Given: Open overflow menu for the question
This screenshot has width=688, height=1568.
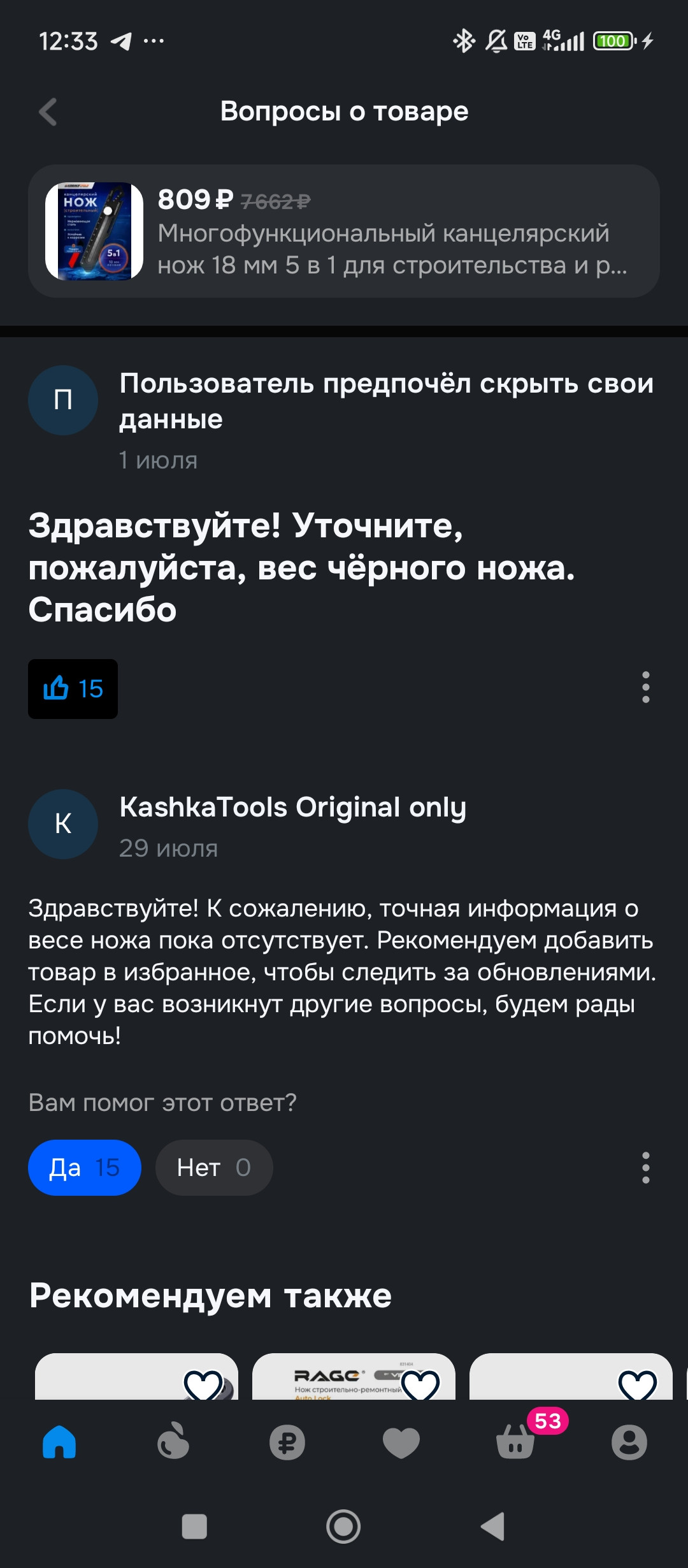Looking at the screenshot, I should [645, 688].
